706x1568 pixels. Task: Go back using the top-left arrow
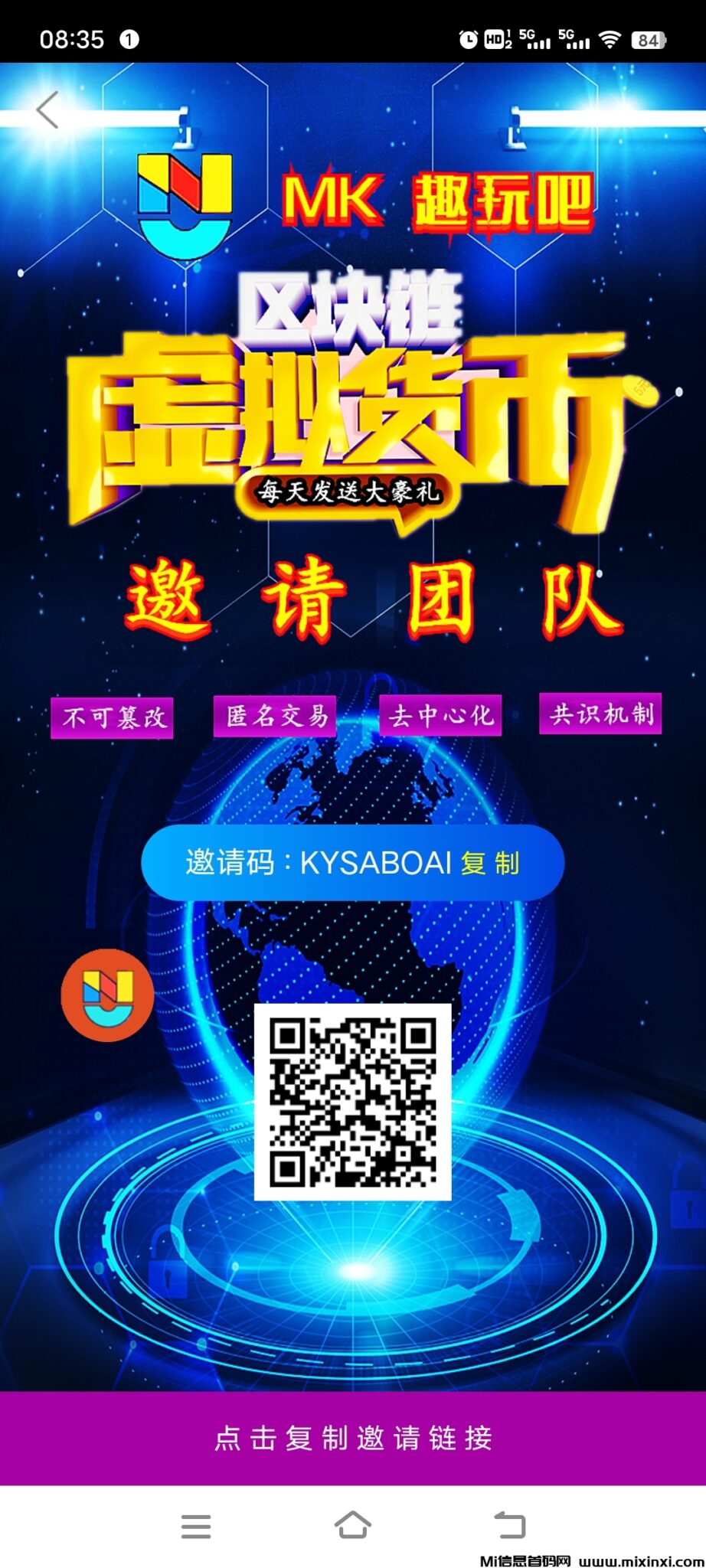47,110
